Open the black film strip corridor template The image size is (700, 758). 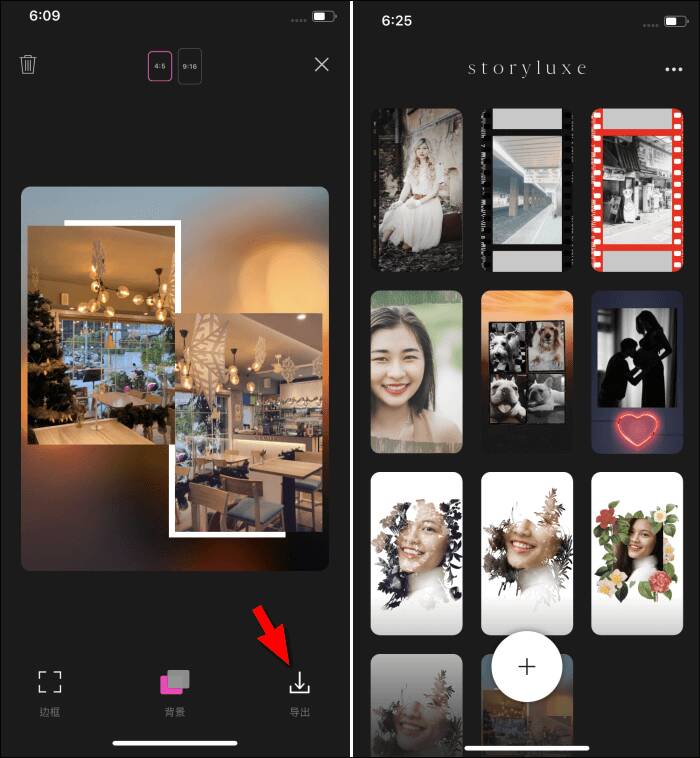pos(527,190)
